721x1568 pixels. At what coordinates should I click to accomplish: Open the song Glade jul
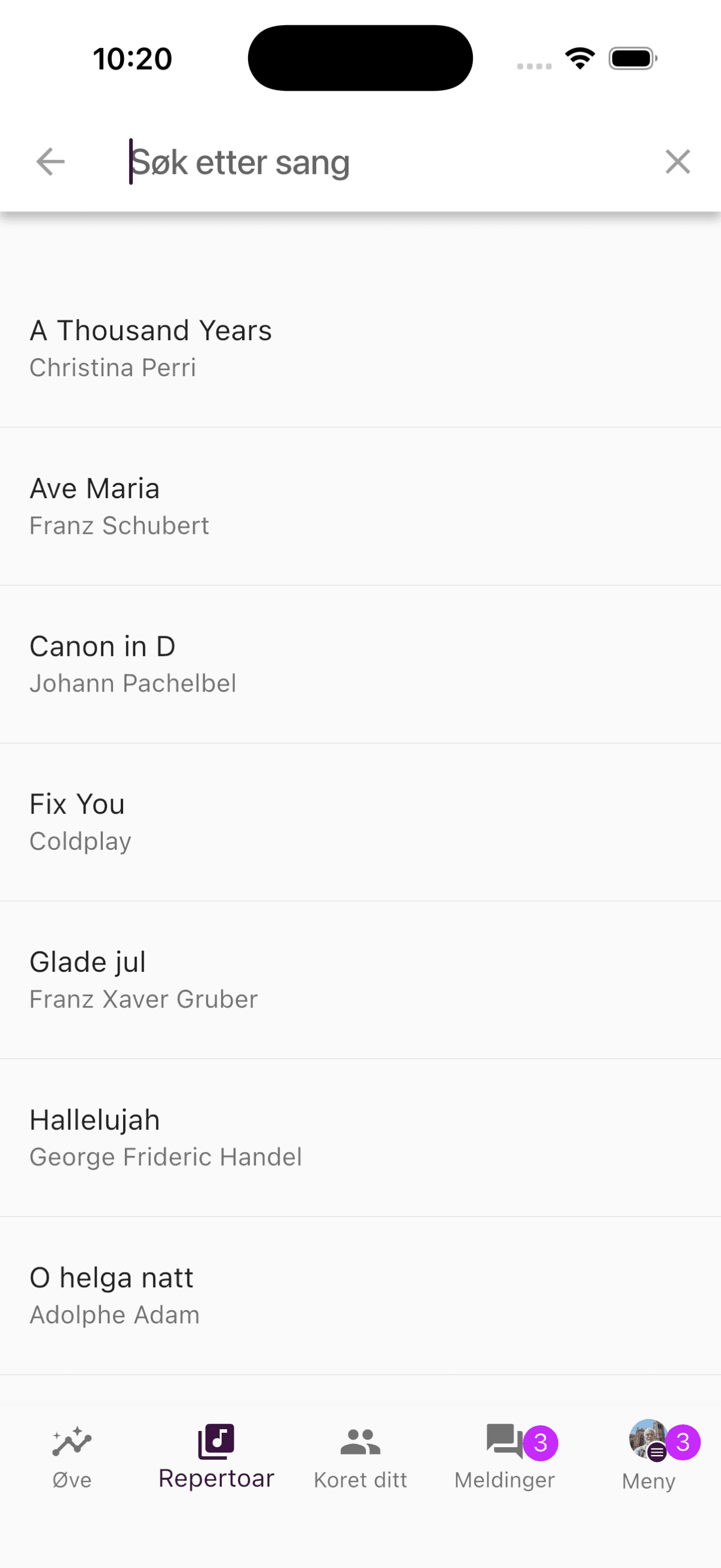point(360,980)
